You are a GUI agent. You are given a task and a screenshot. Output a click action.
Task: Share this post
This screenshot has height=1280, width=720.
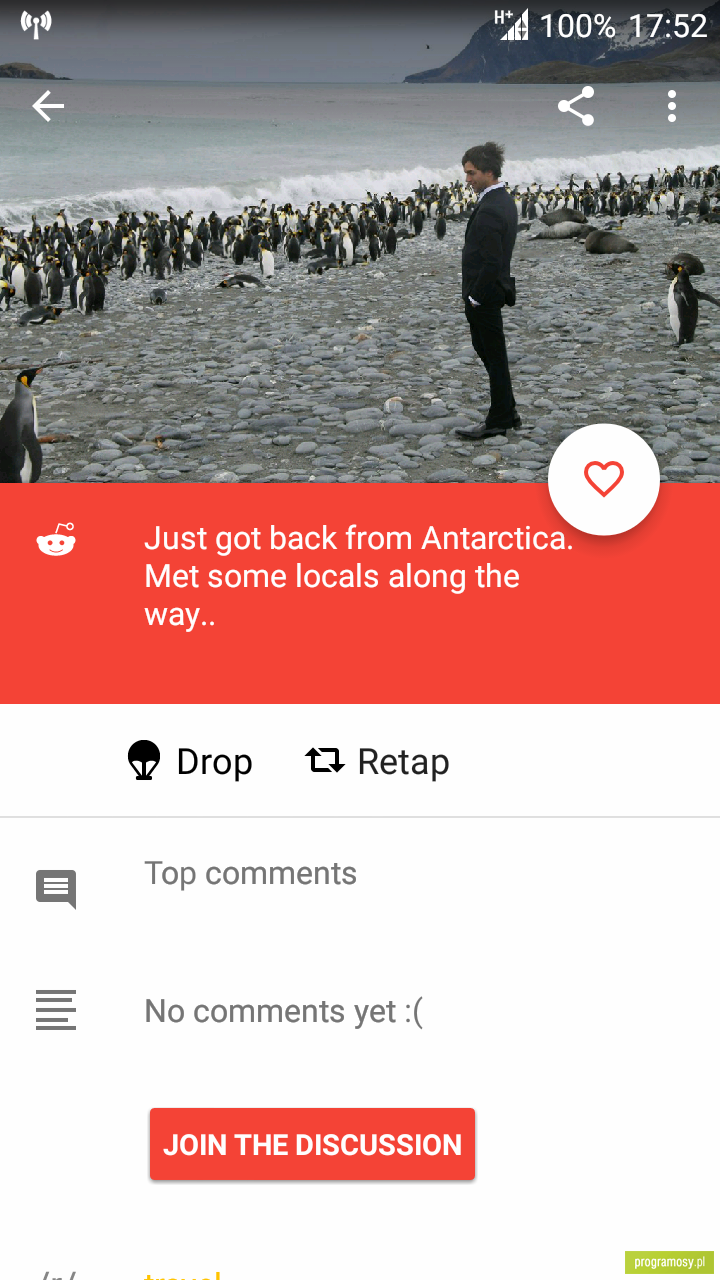pos(576,106)
